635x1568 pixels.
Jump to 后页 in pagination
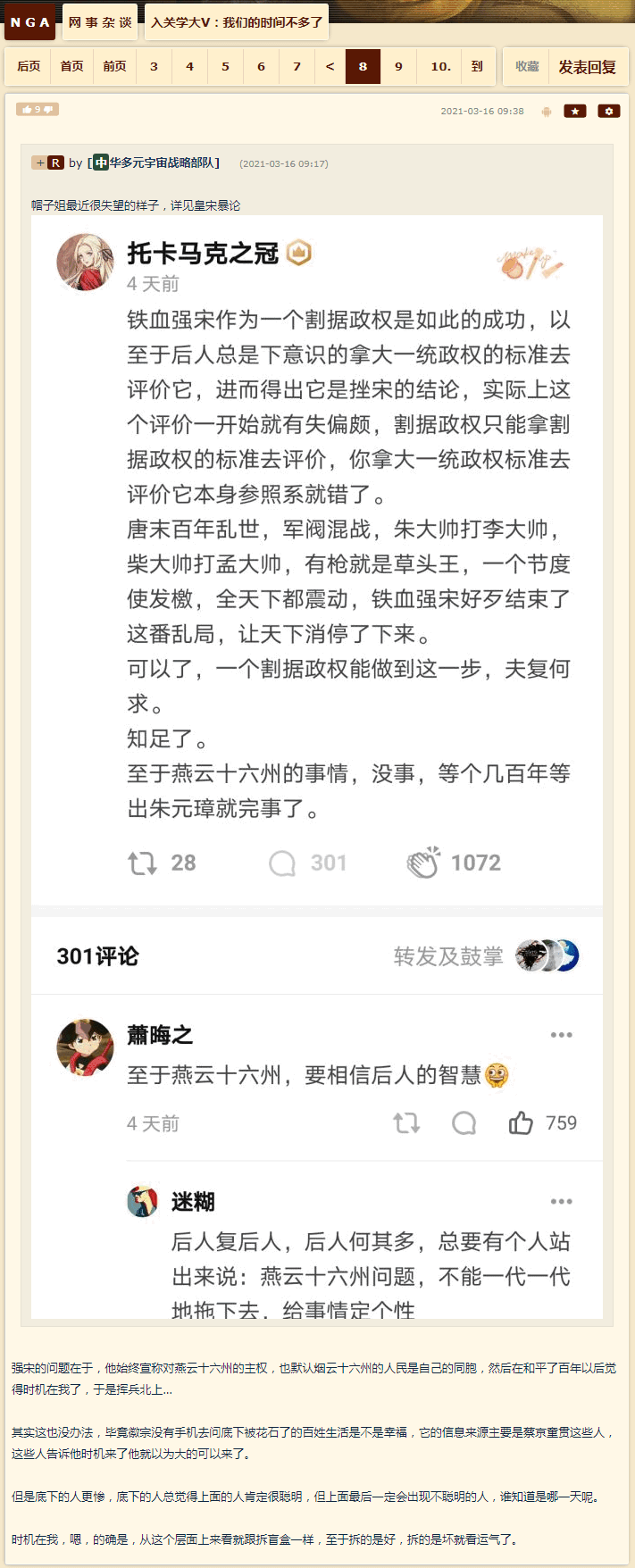(x=29, y=66)
